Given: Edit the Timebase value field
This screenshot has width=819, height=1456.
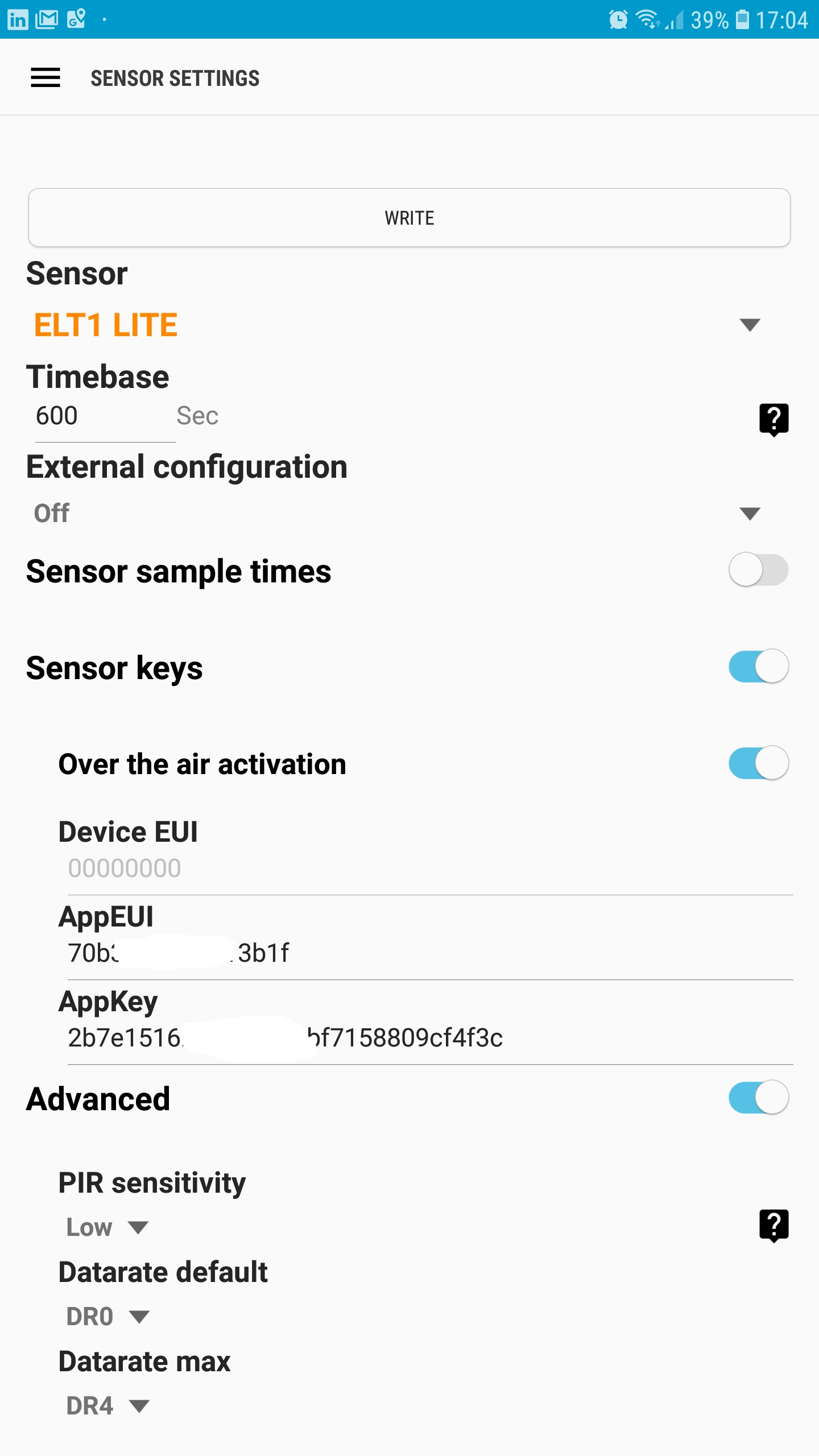Looking at the screenshot, I should click(x=105, y=416).
